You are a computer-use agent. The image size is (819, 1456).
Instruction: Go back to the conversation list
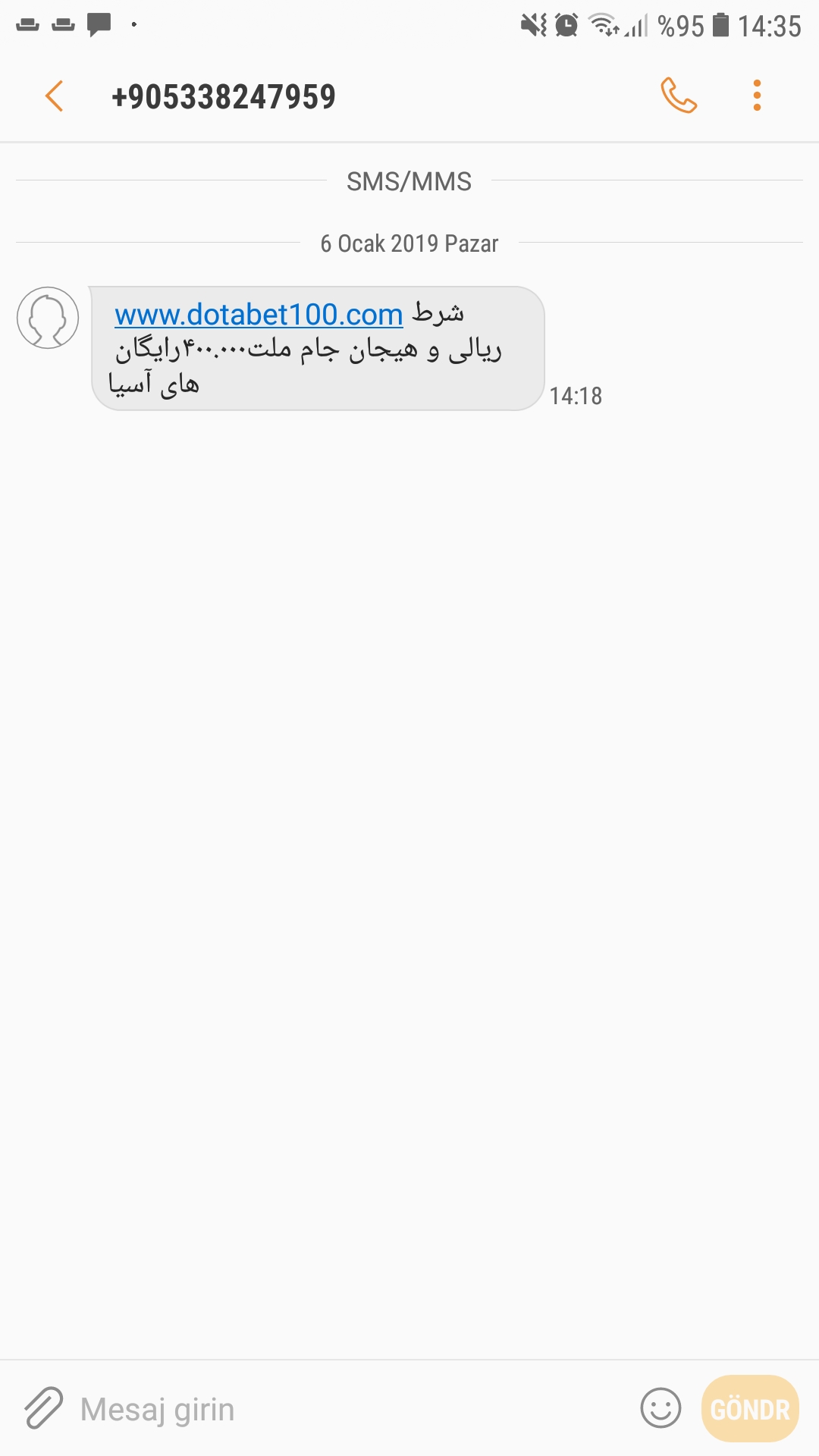click(x=54, y=96)
